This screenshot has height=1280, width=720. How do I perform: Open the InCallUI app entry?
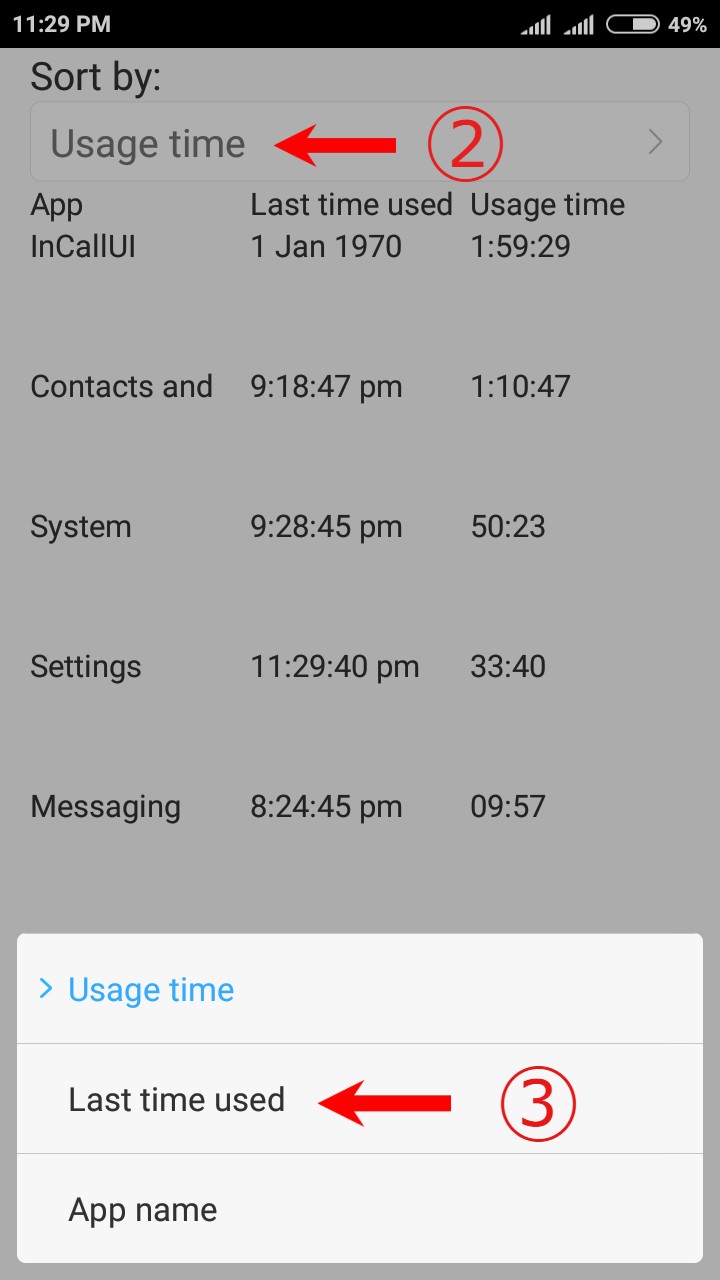click(83, 246)
